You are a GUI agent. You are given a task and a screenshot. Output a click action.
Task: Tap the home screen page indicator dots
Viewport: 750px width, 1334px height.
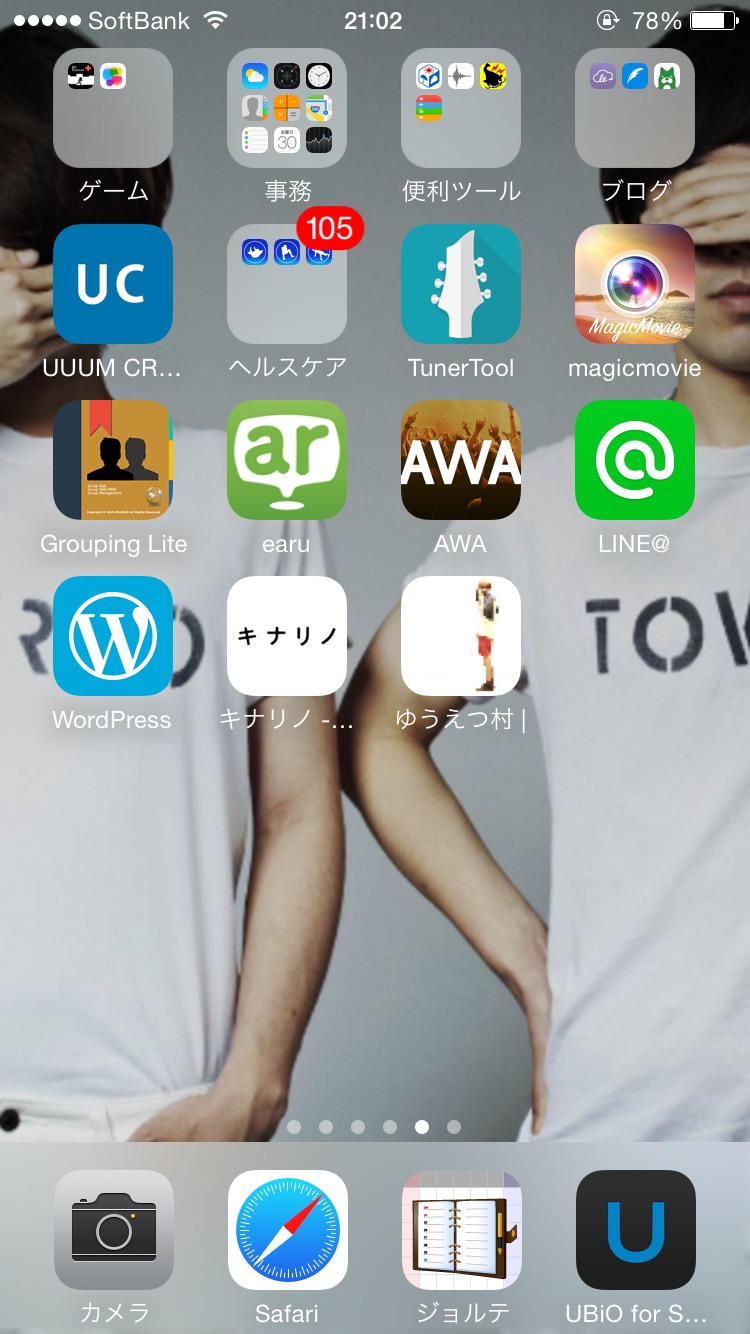374,1127
